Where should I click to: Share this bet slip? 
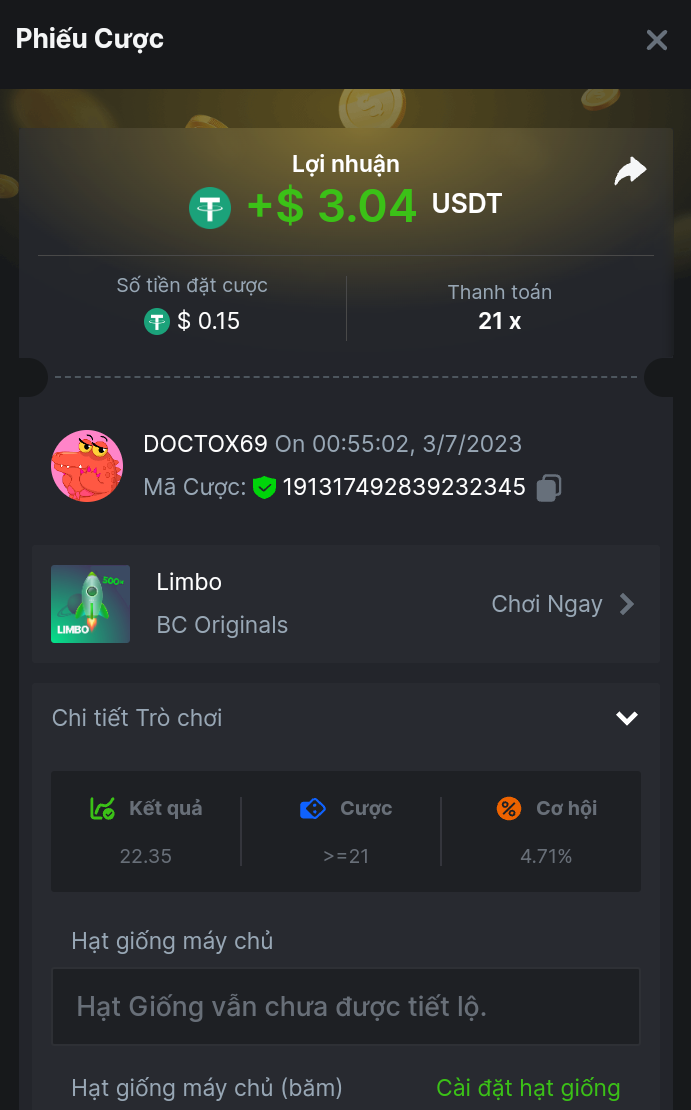click(630, 172)
